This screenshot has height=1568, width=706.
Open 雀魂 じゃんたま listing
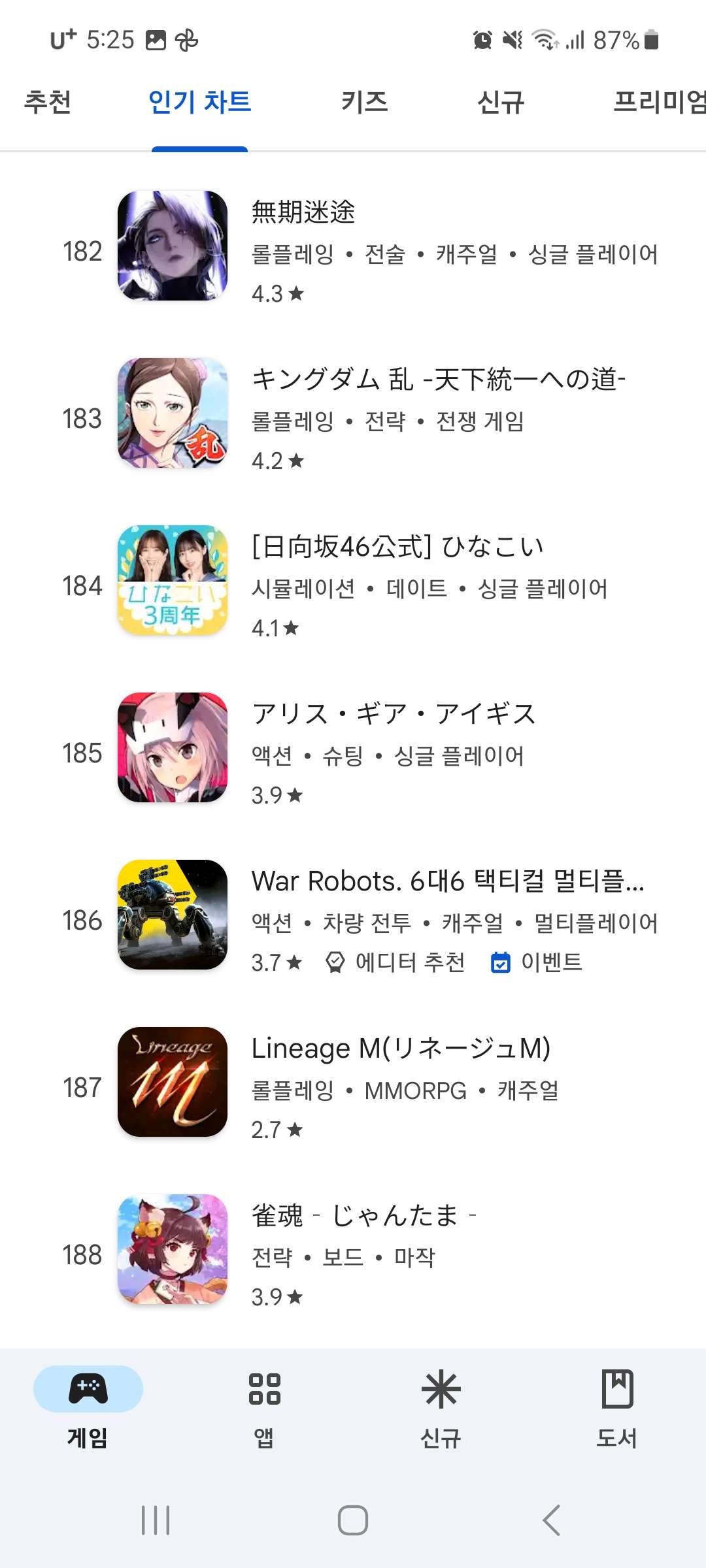click(x=392, y=1250)
